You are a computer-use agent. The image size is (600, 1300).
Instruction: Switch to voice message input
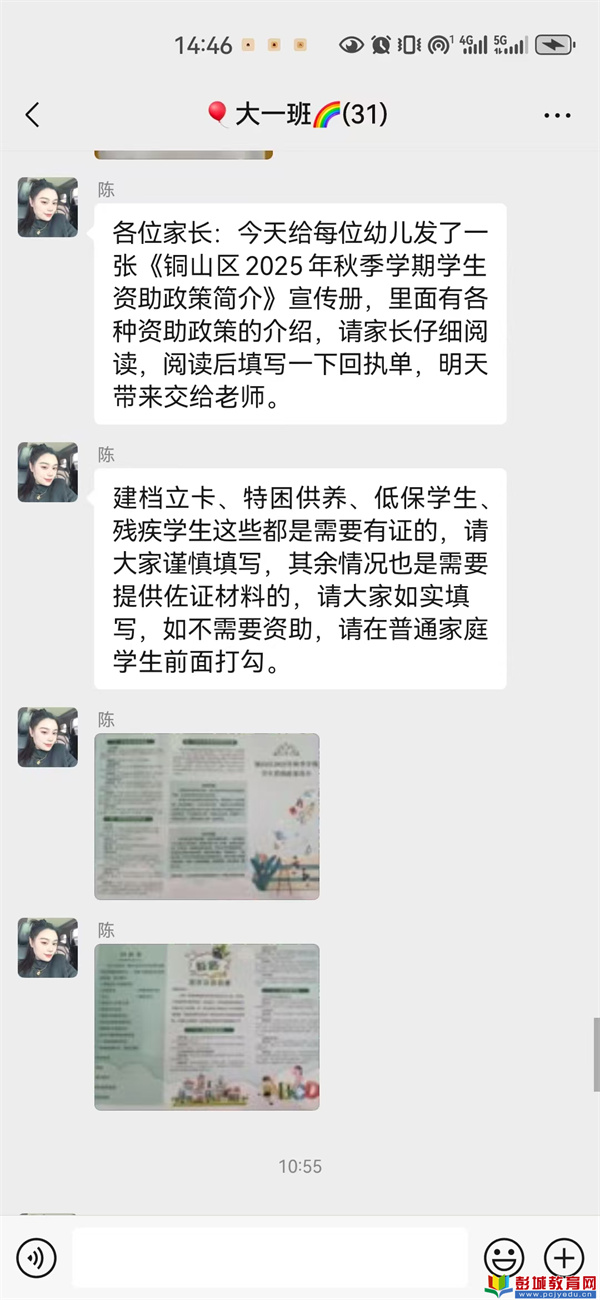[x=37, y=1257]
